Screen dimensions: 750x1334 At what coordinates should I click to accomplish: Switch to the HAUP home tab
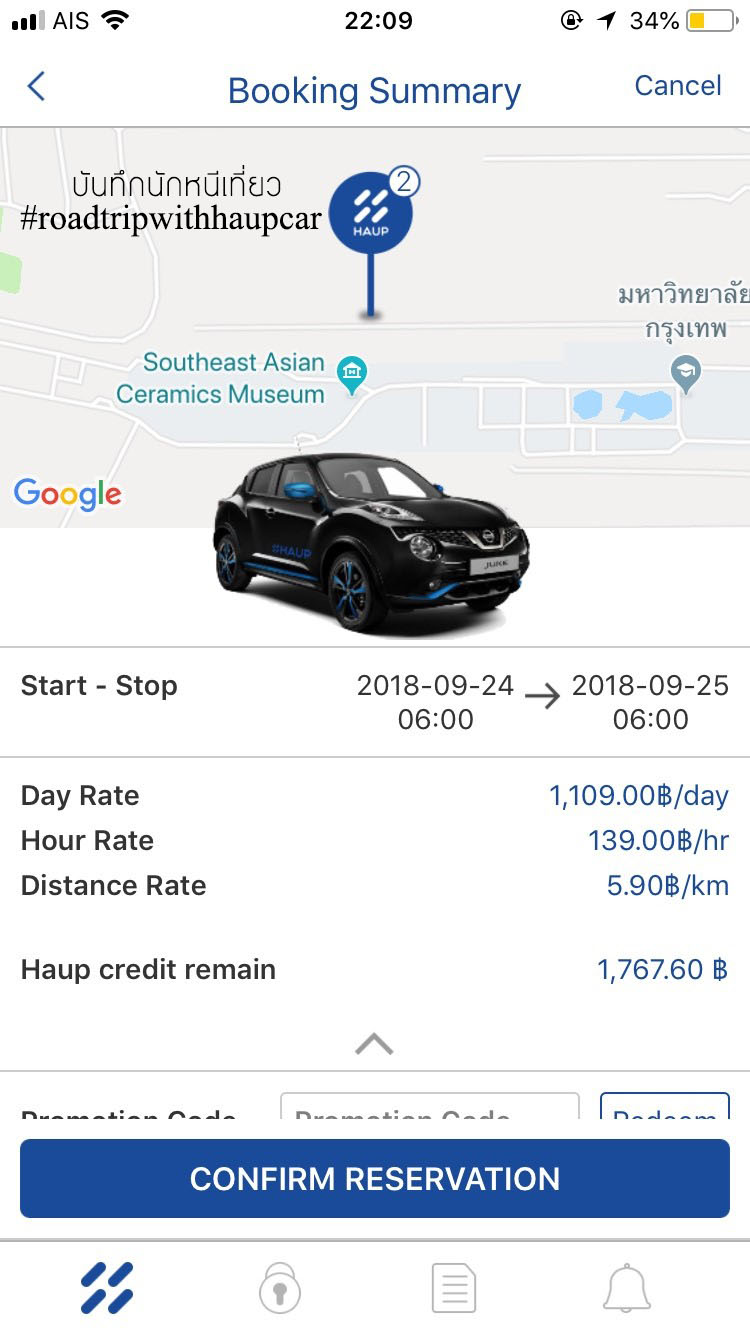click(x=107, y=1287)
